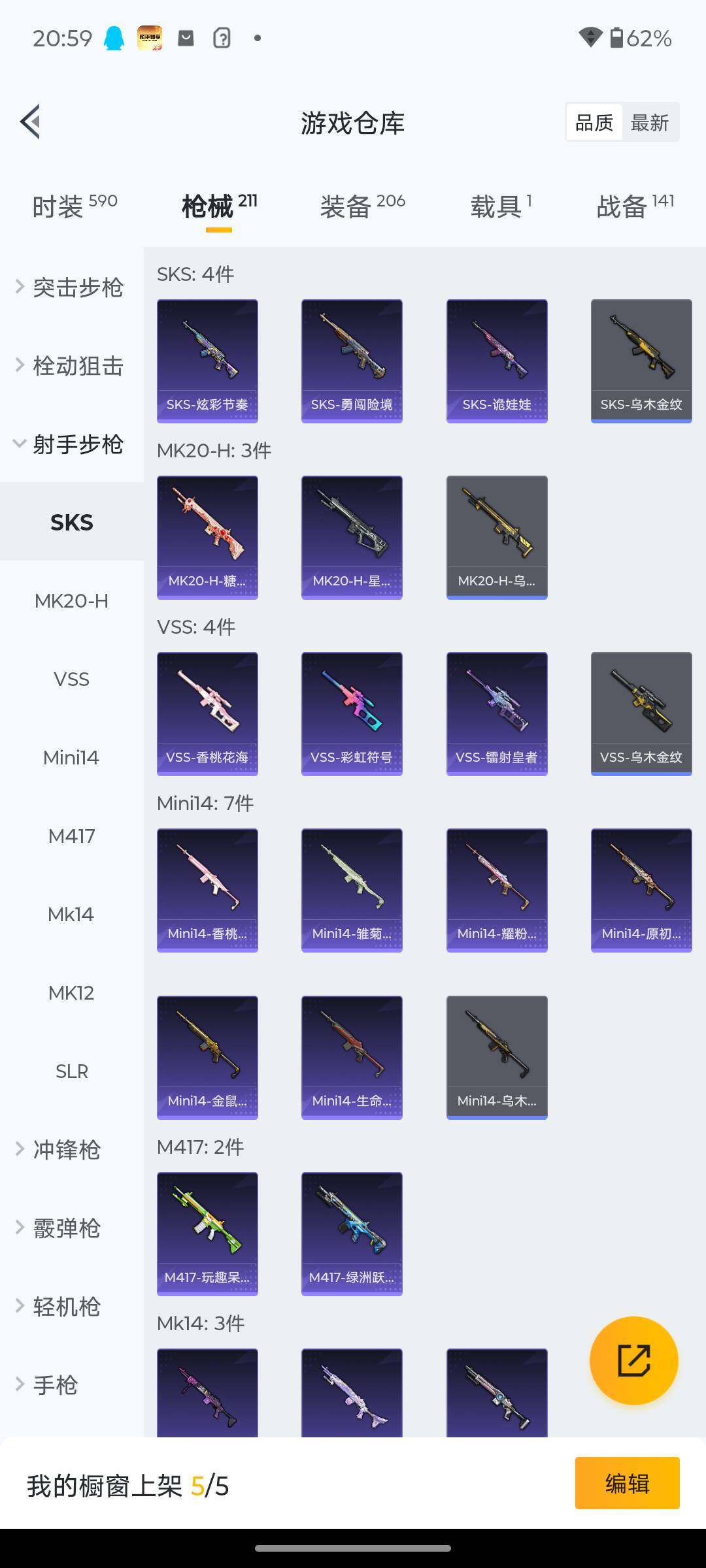Sort inventory by 最新

[649, 122]
